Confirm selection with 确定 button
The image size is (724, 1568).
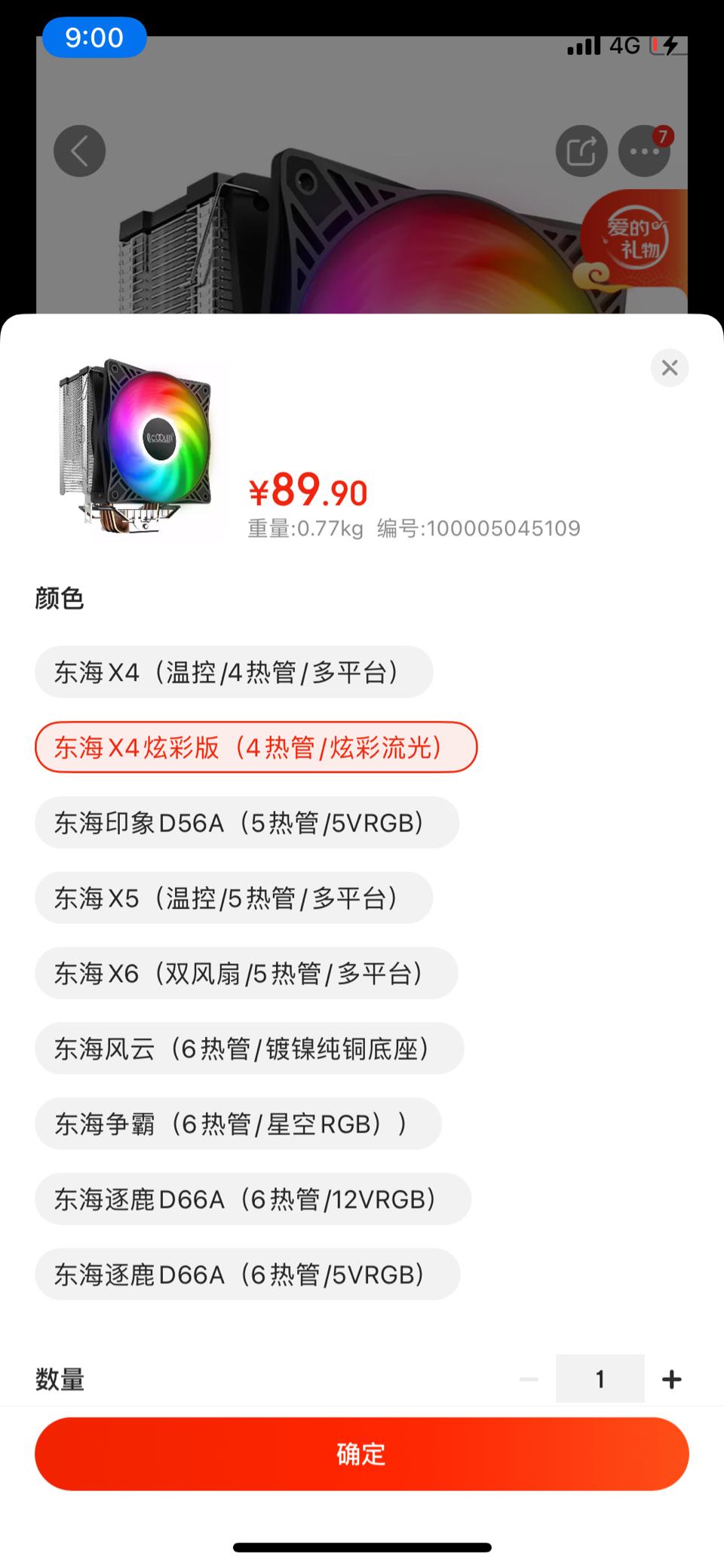(x=362, y=1453)
